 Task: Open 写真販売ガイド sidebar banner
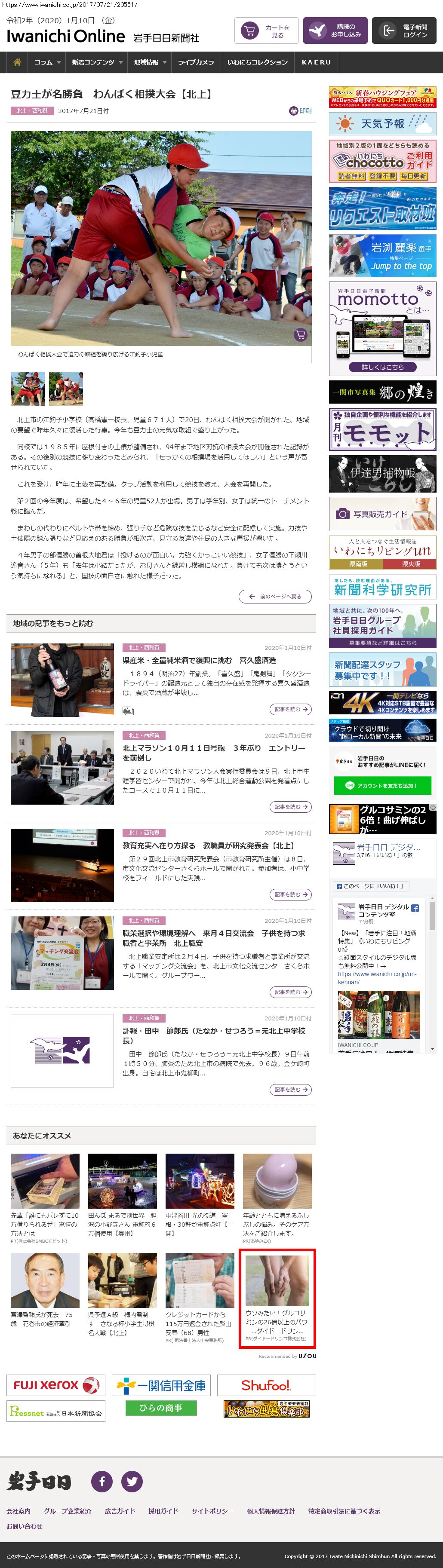coord(382,514)
